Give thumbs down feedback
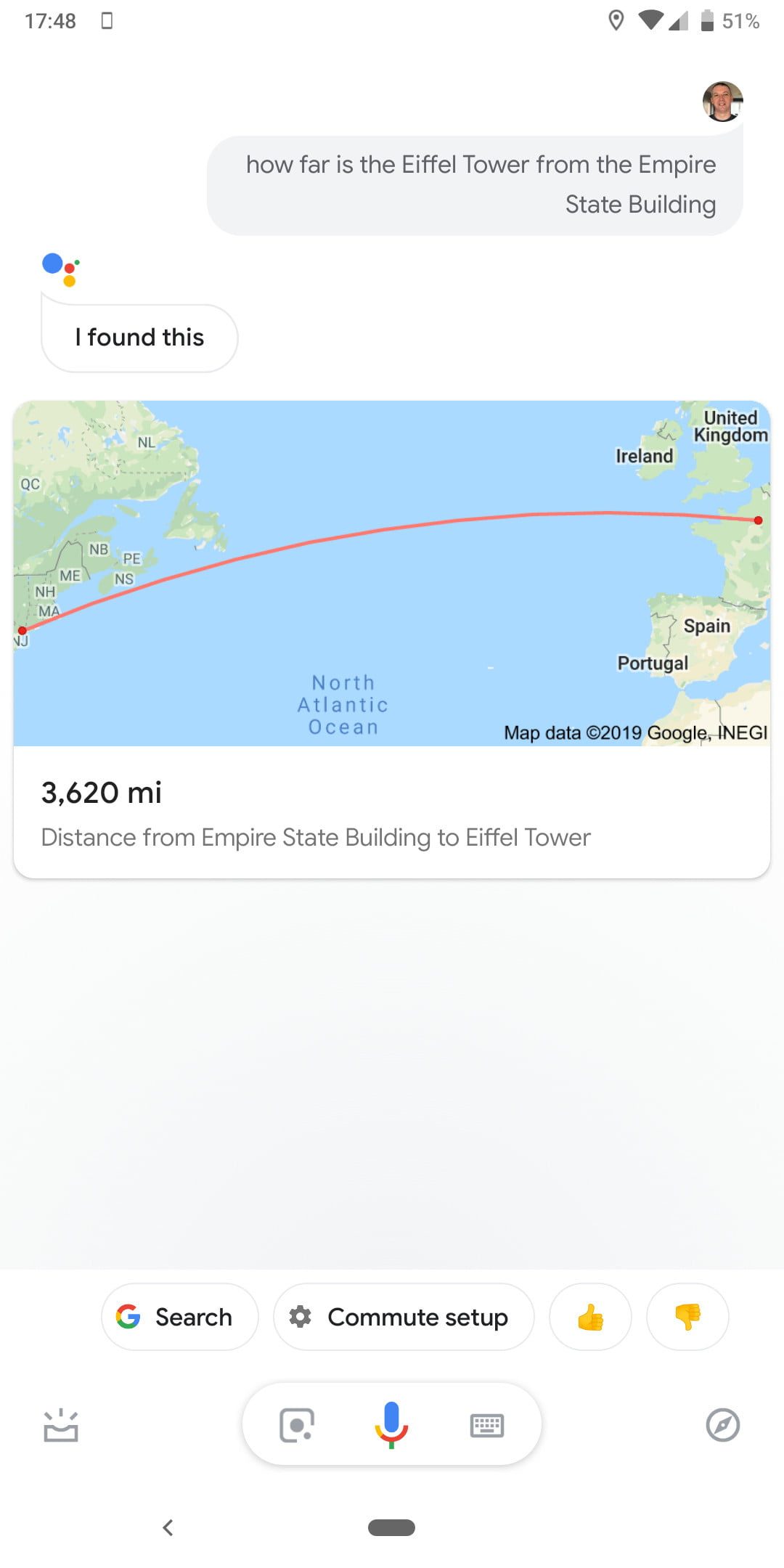 point(687,1317)
